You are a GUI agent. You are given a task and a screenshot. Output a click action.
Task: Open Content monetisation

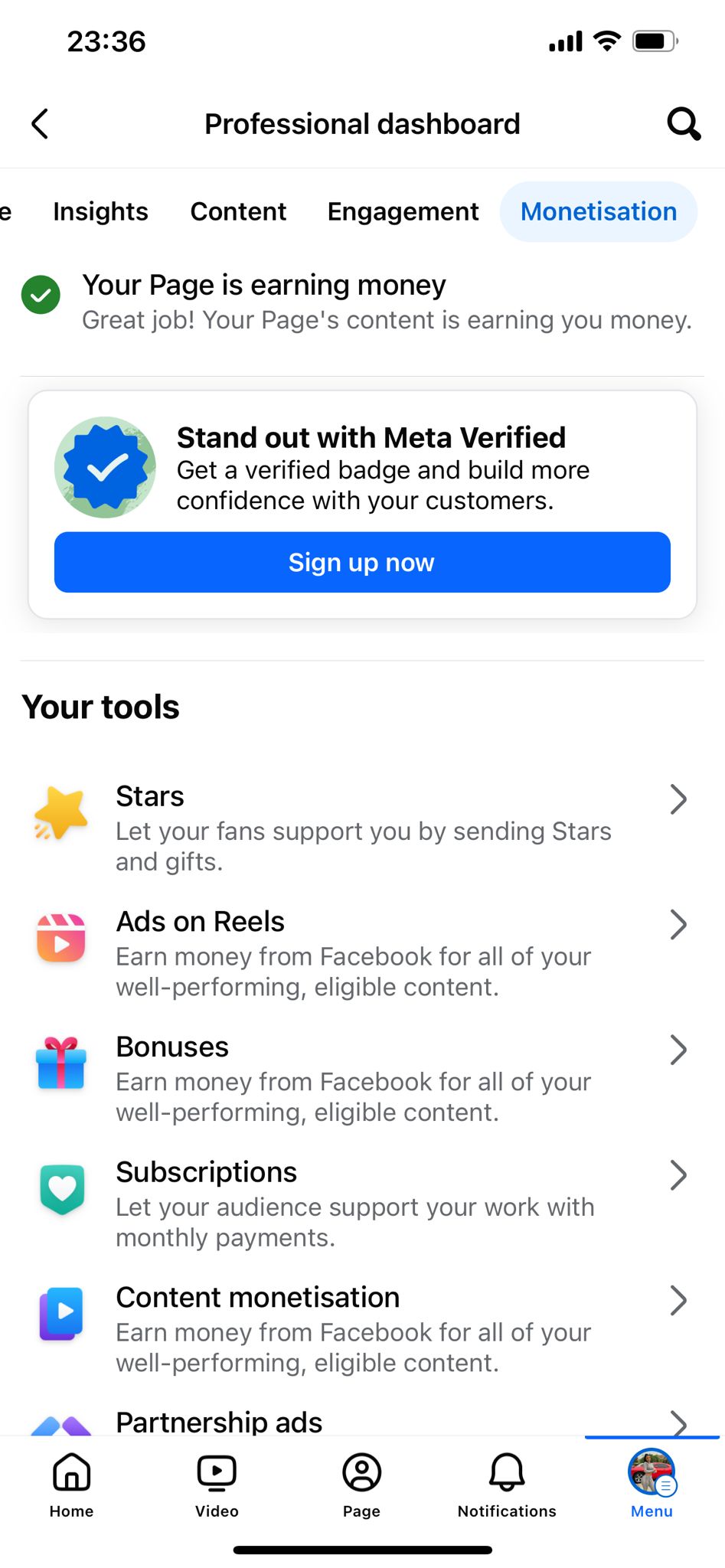(x=362, y=1329)
